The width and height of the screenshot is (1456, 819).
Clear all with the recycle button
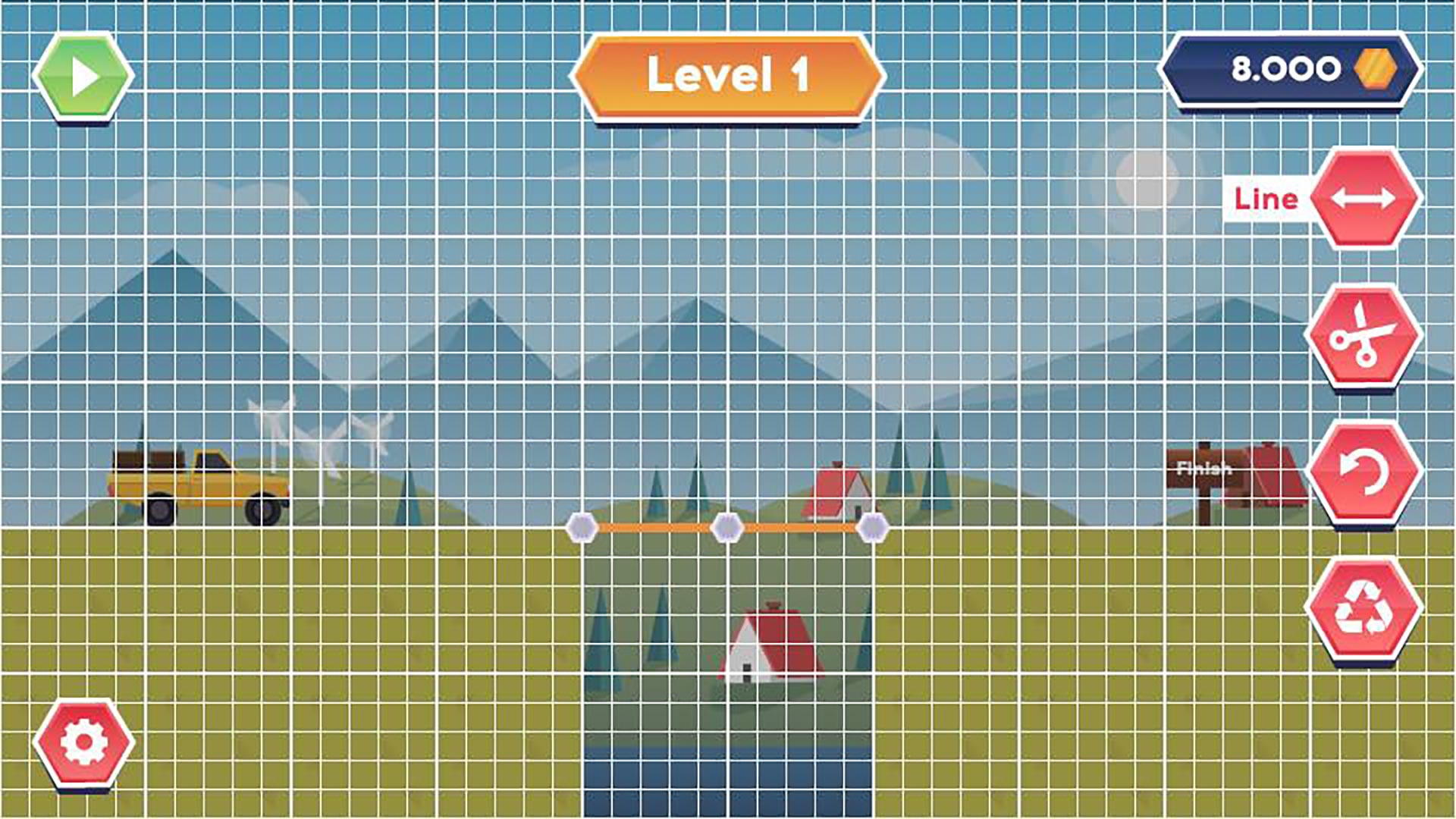tap(1363, 608)
